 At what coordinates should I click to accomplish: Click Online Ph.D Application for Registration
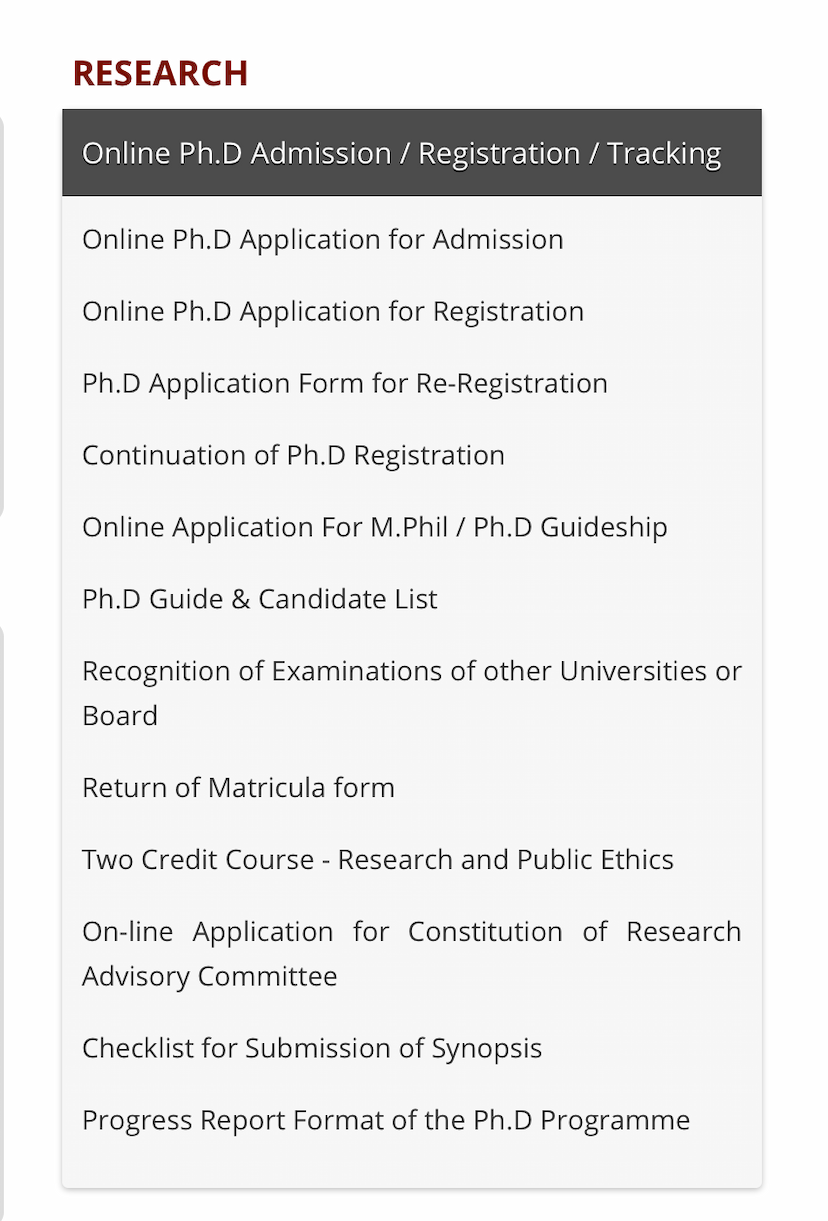(332, 312)
